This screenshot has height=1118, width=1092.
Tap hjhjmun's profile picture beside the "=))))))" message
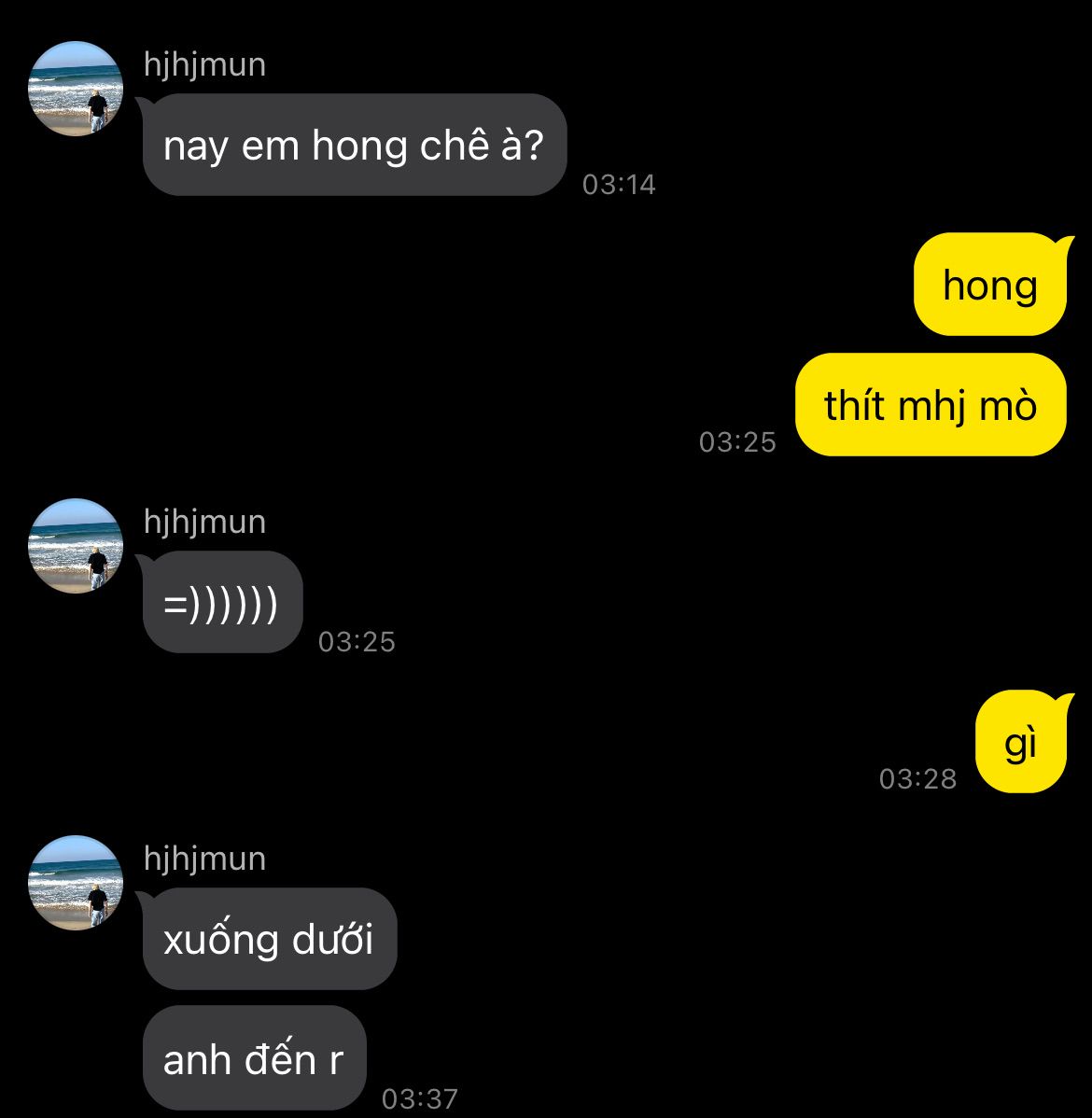[76, 546]
